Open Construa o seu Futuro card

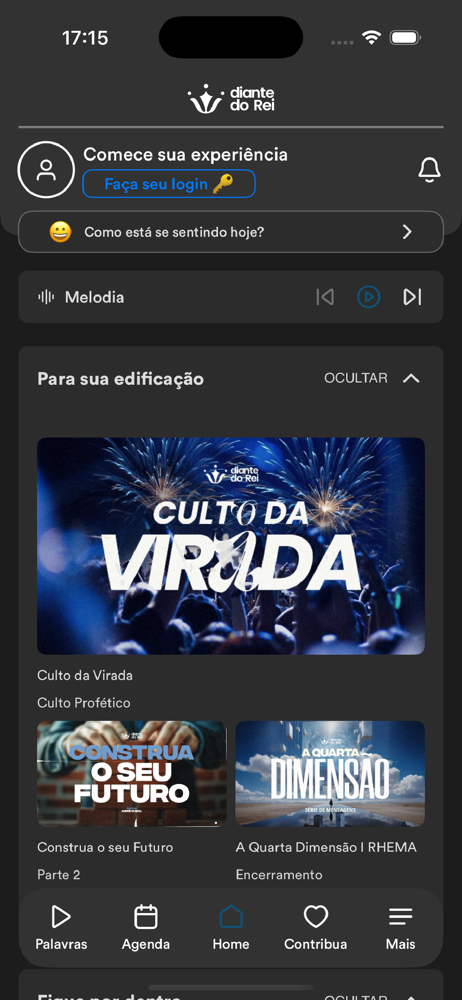(x=131, y=774)
